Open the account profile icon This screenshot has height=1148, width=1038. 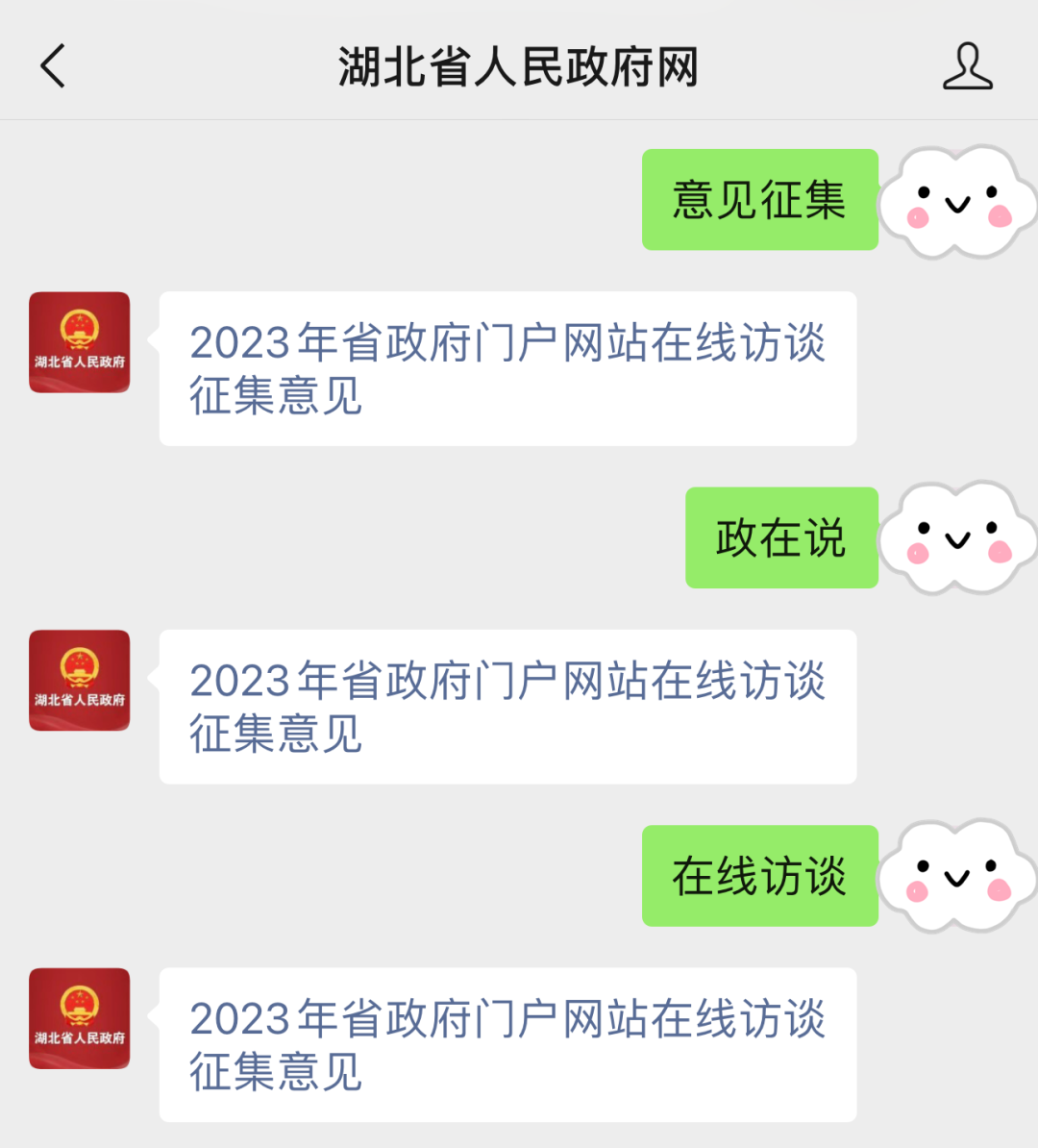tap(967, 66)
